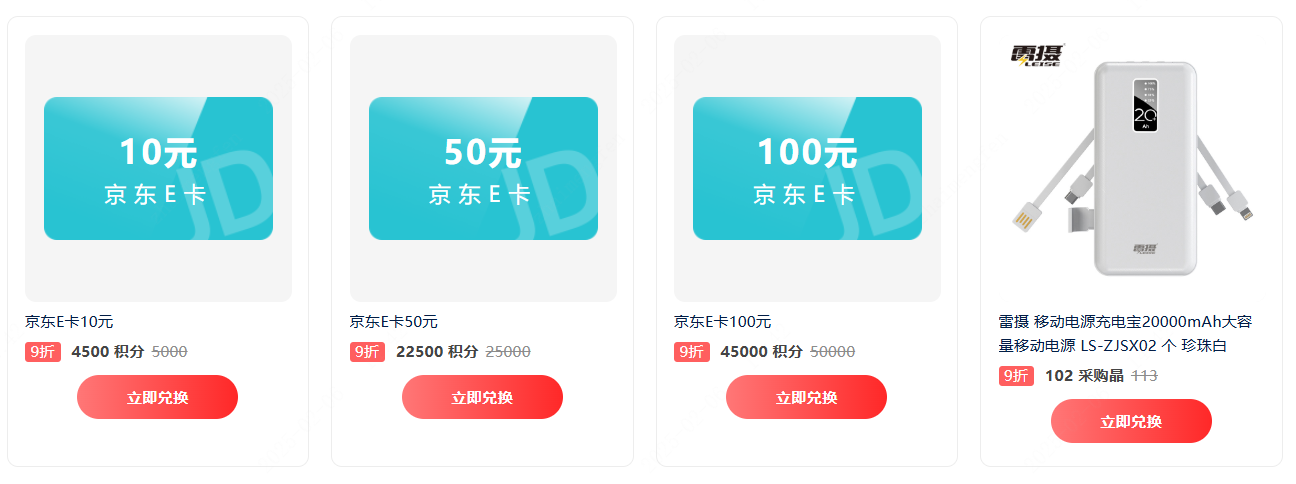
Task: Tap 立即兑换 under 京东E卡50元
Action: [482, 397]
